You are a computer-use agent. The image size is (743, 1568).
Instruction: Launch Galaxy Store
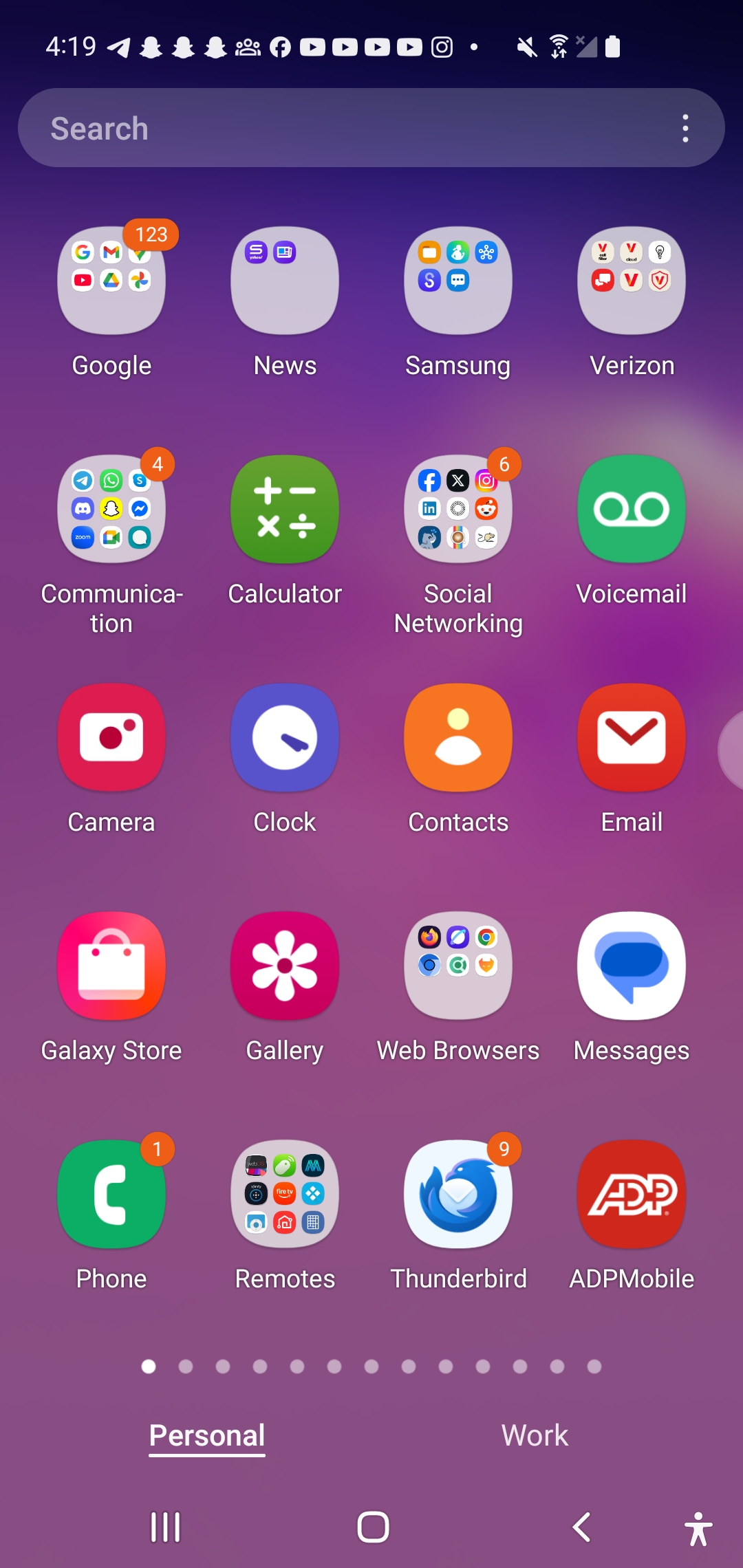[x=111, y=966]
